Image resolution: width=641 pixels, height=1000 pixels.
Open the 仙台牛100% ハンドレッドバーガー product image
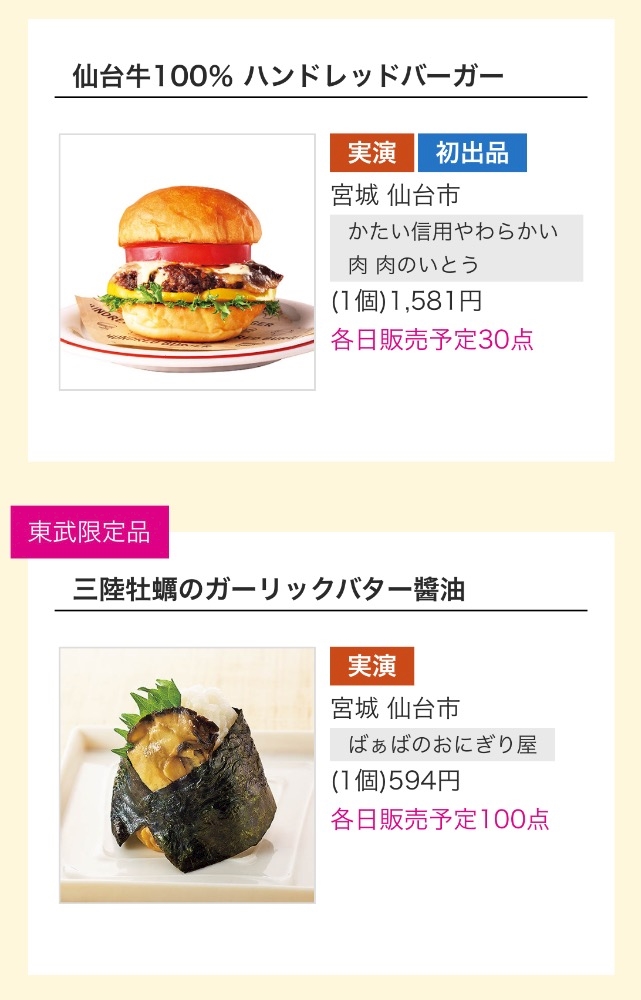(x=187, y=262)
